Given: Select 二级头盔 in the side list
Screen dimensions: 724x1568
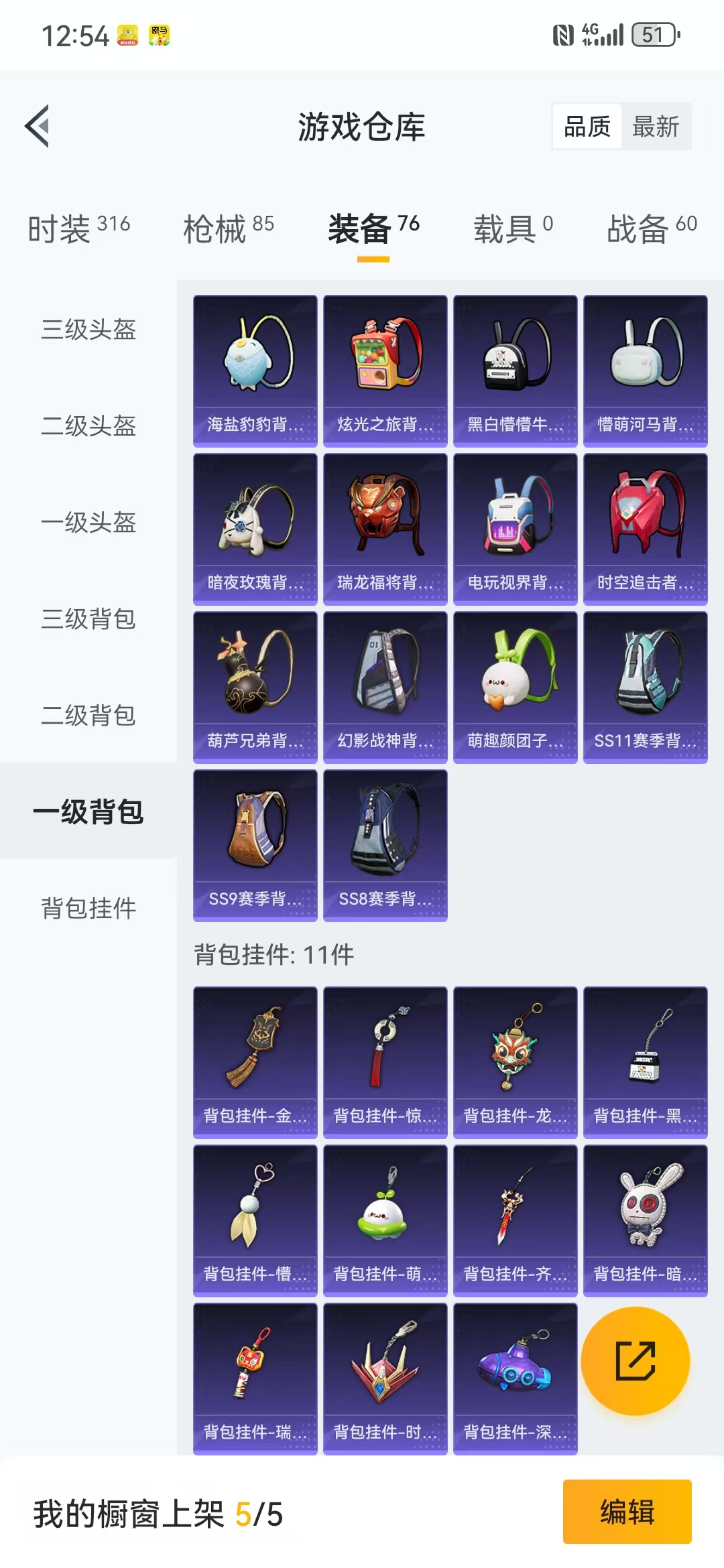Looking at the screenshot, I should pos(88,426).
